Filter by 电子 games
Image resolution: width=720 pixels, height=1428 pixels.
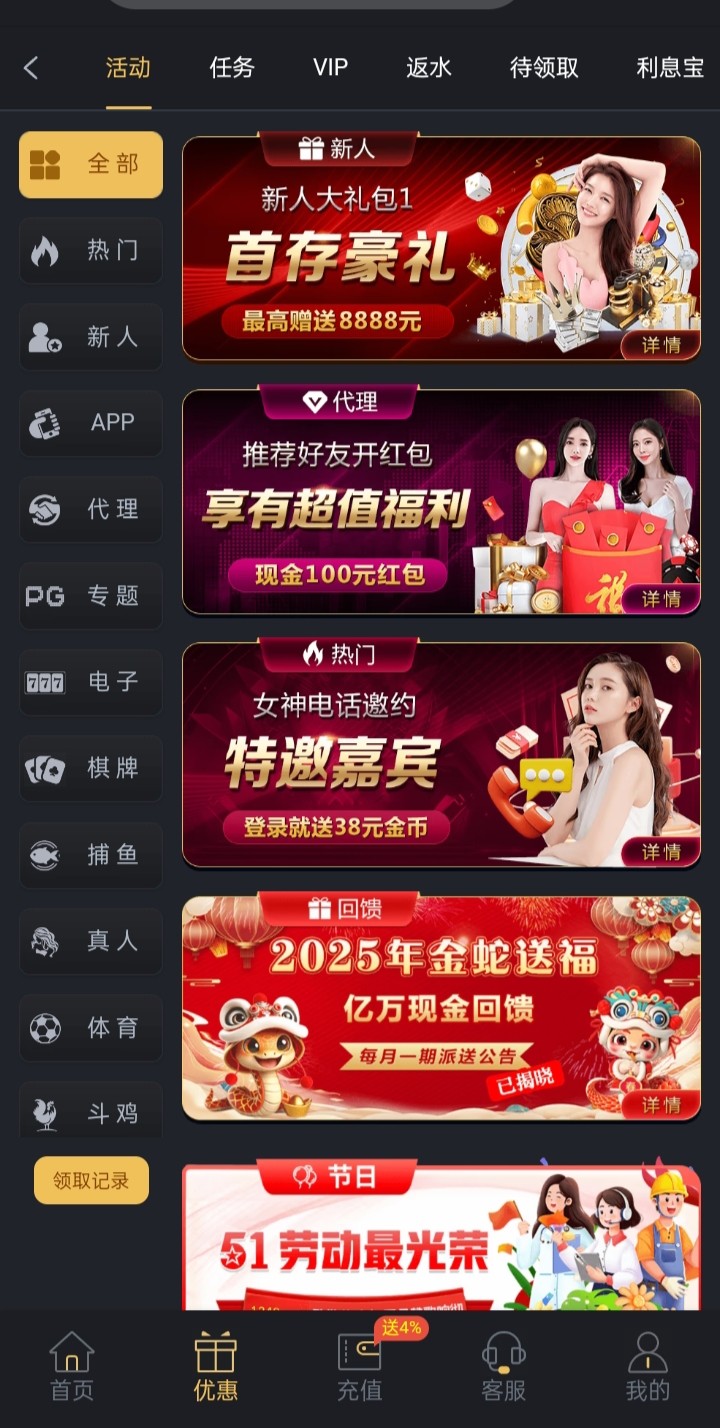coord(91,682)
